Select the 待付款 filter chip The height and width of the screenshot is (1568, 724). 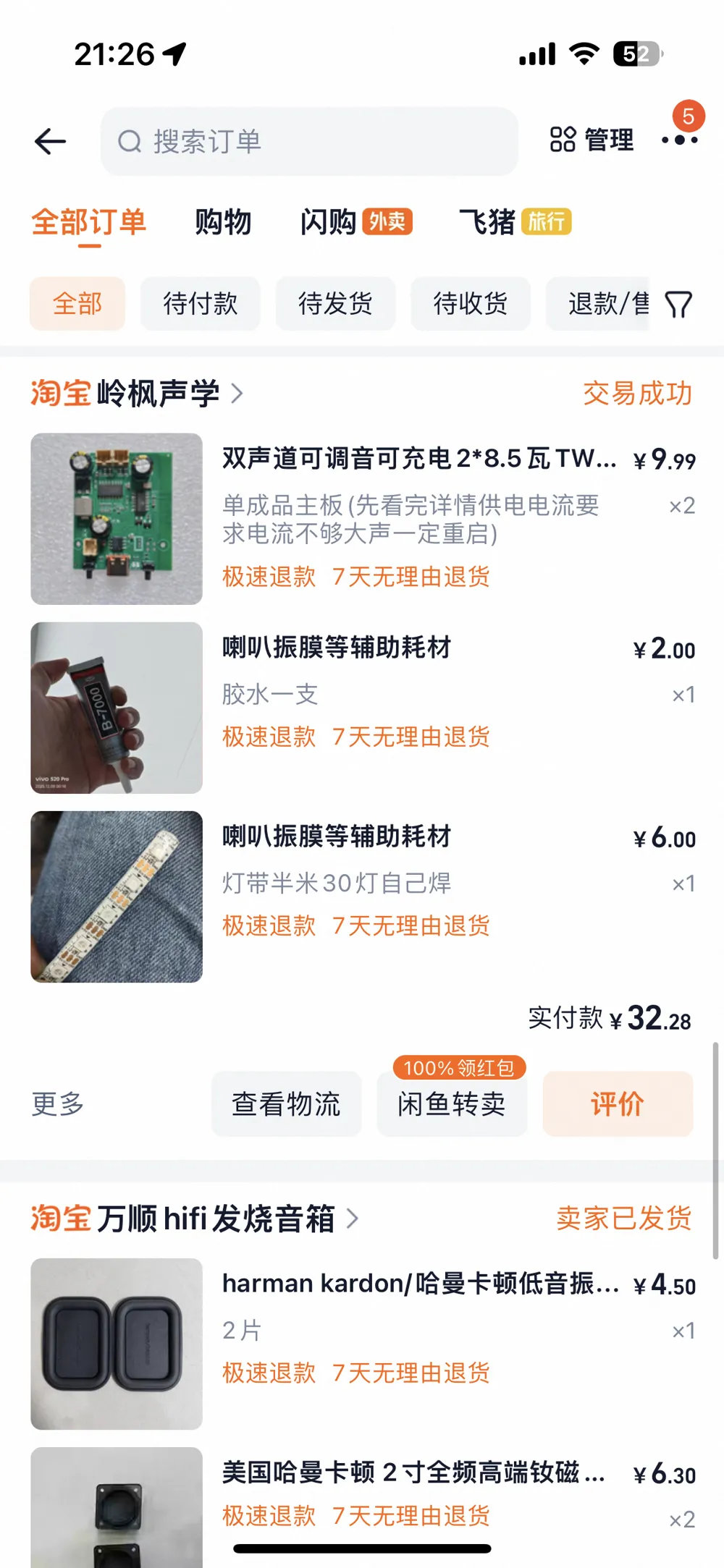coord(201,303)
